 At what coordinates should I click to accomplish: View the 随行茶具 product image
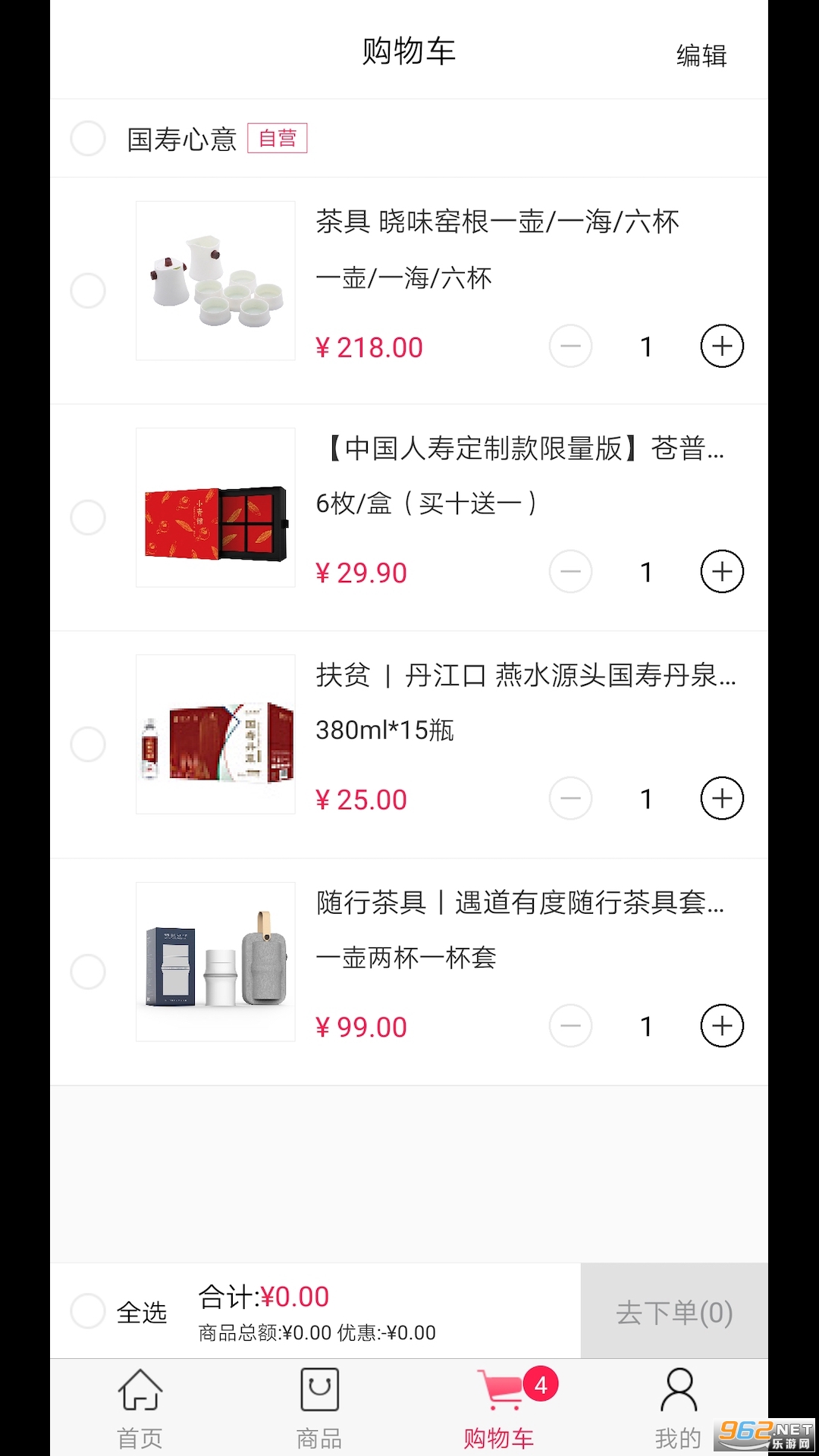(215, 962)
